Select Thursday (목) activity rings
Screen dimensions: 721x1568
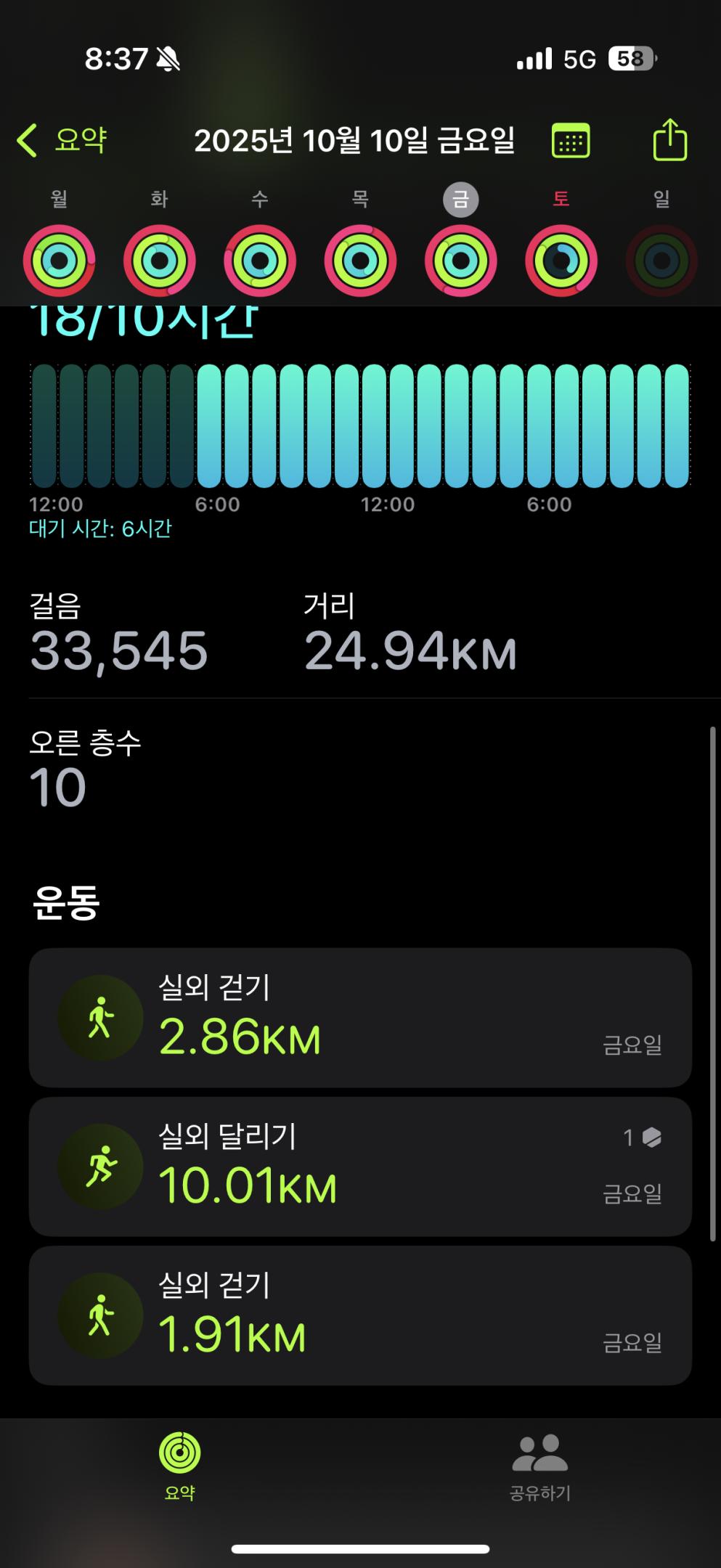360,261
